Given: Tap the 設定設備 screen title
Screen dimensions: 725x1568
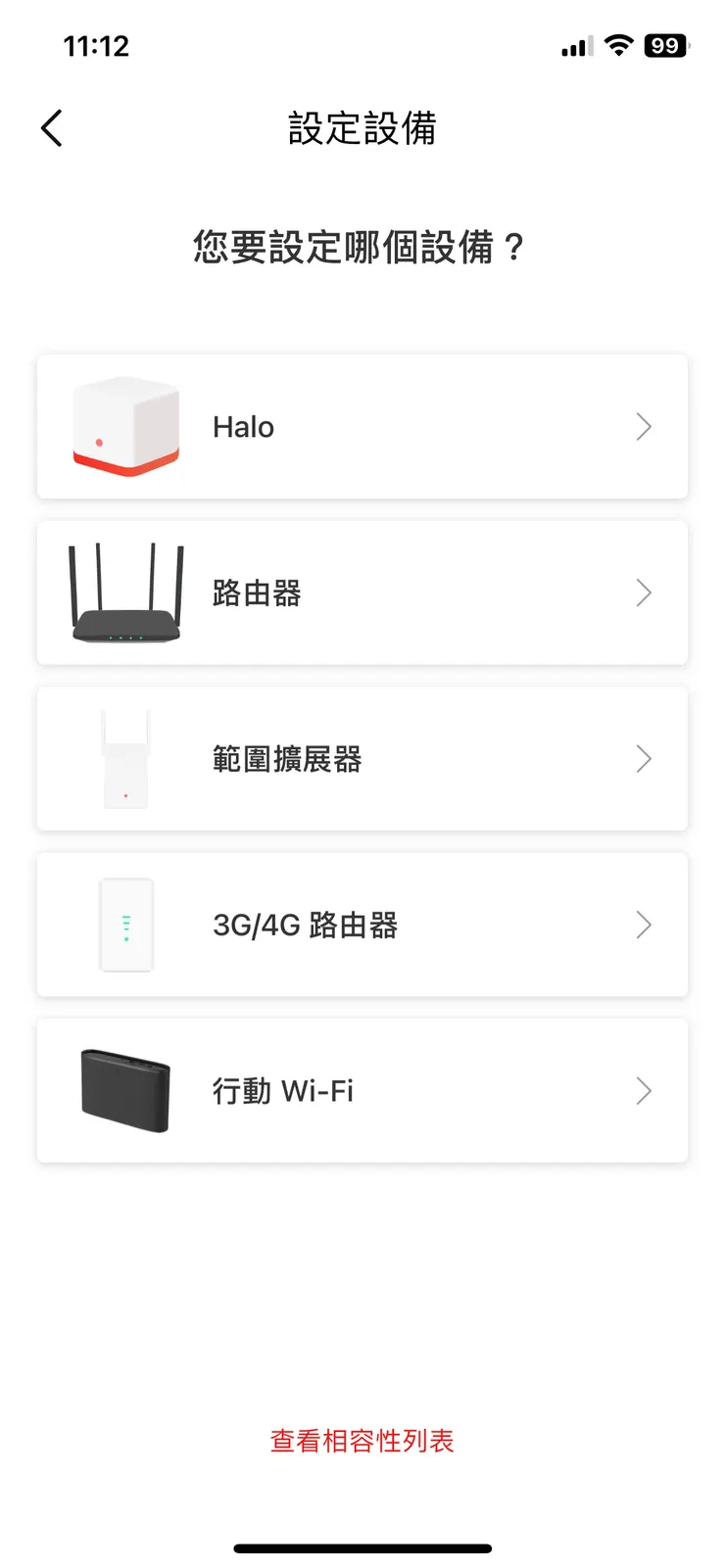Looking at the screenshot, I should pyautogui.click(x=362, y=128).
